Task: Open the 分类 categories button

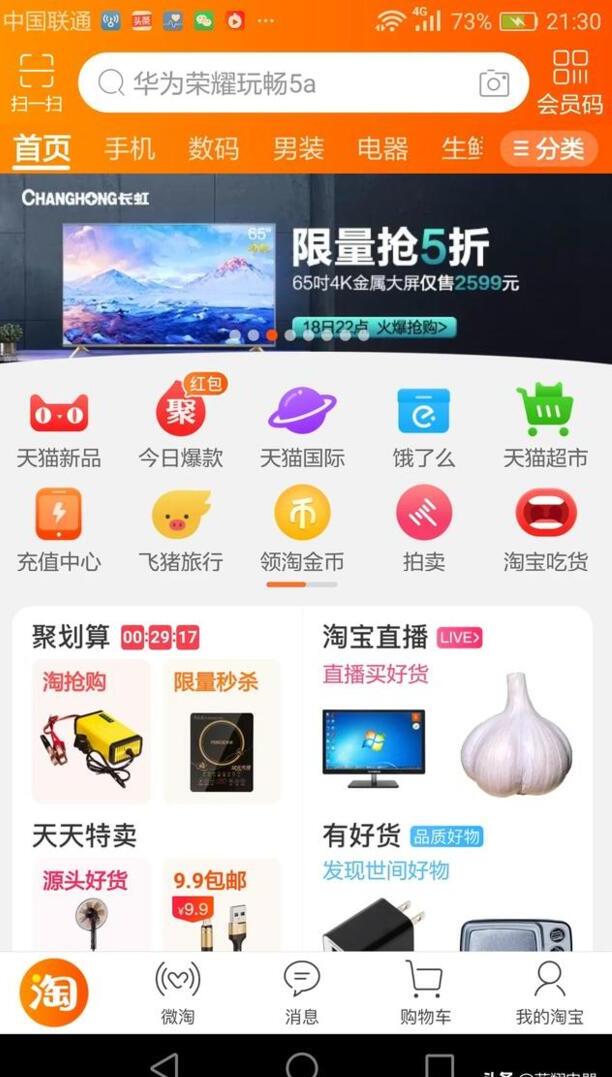Action: click(x=548, y=149)
